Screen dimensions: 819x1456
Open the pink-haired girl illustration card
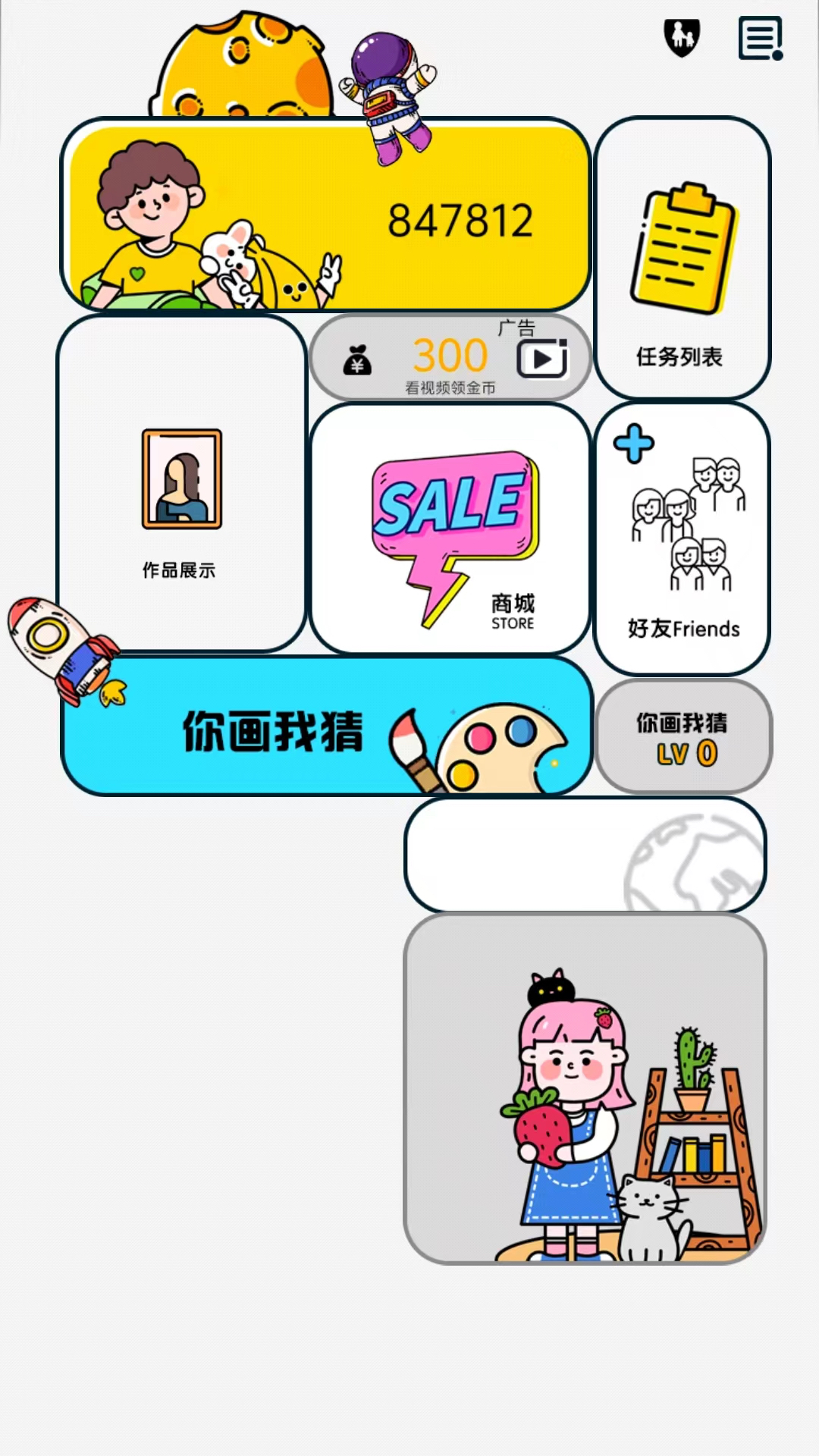[x=585, y=1089]
